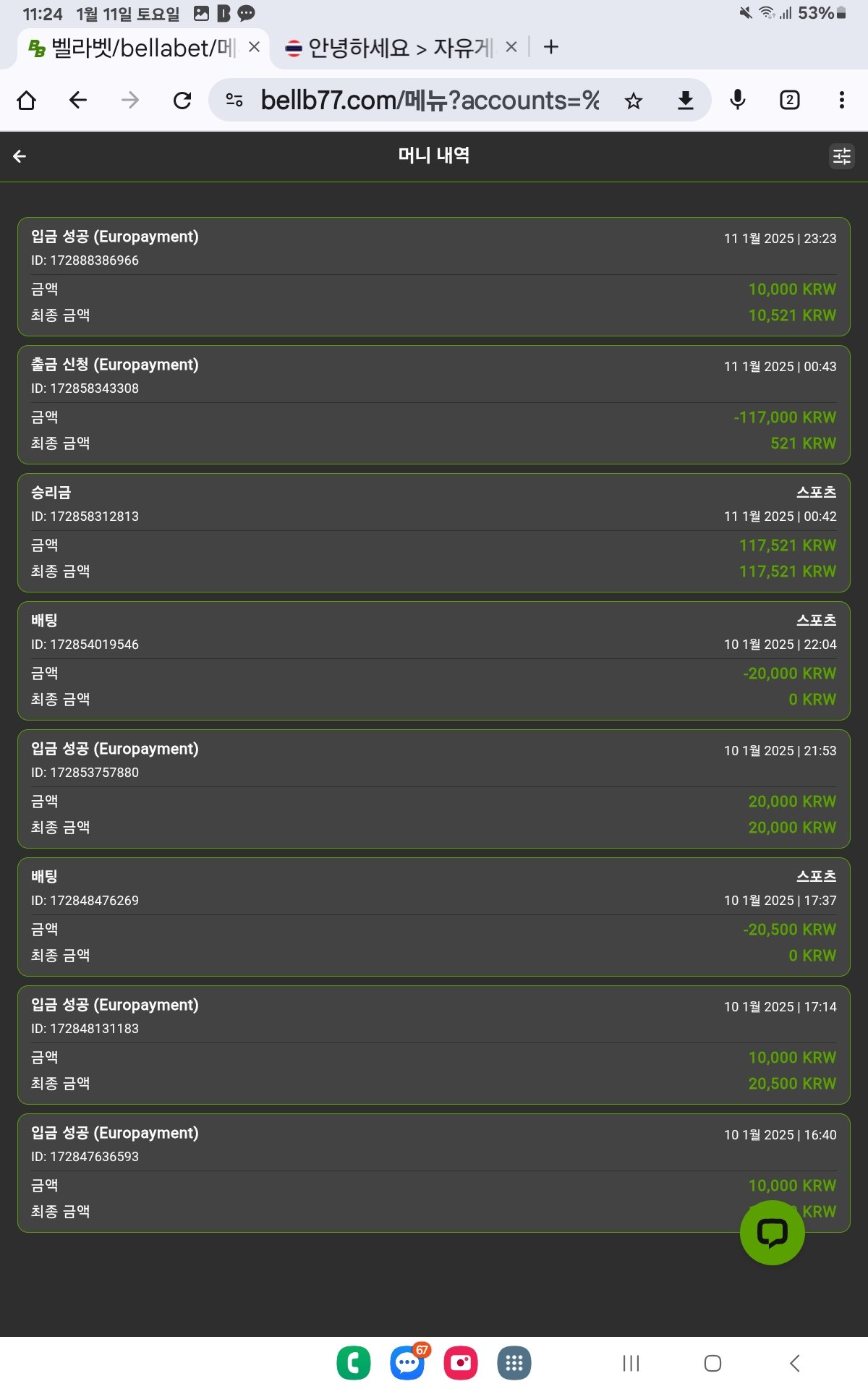Reload the current page

[182, 100]
